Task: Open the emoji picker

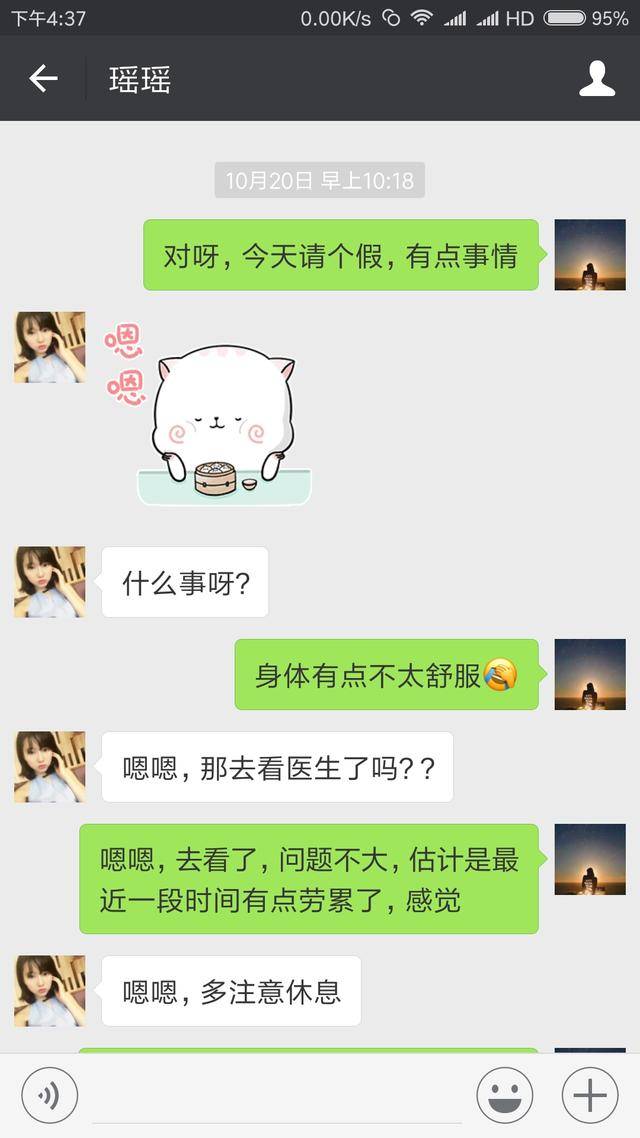Action: (x=504, y=1096)
